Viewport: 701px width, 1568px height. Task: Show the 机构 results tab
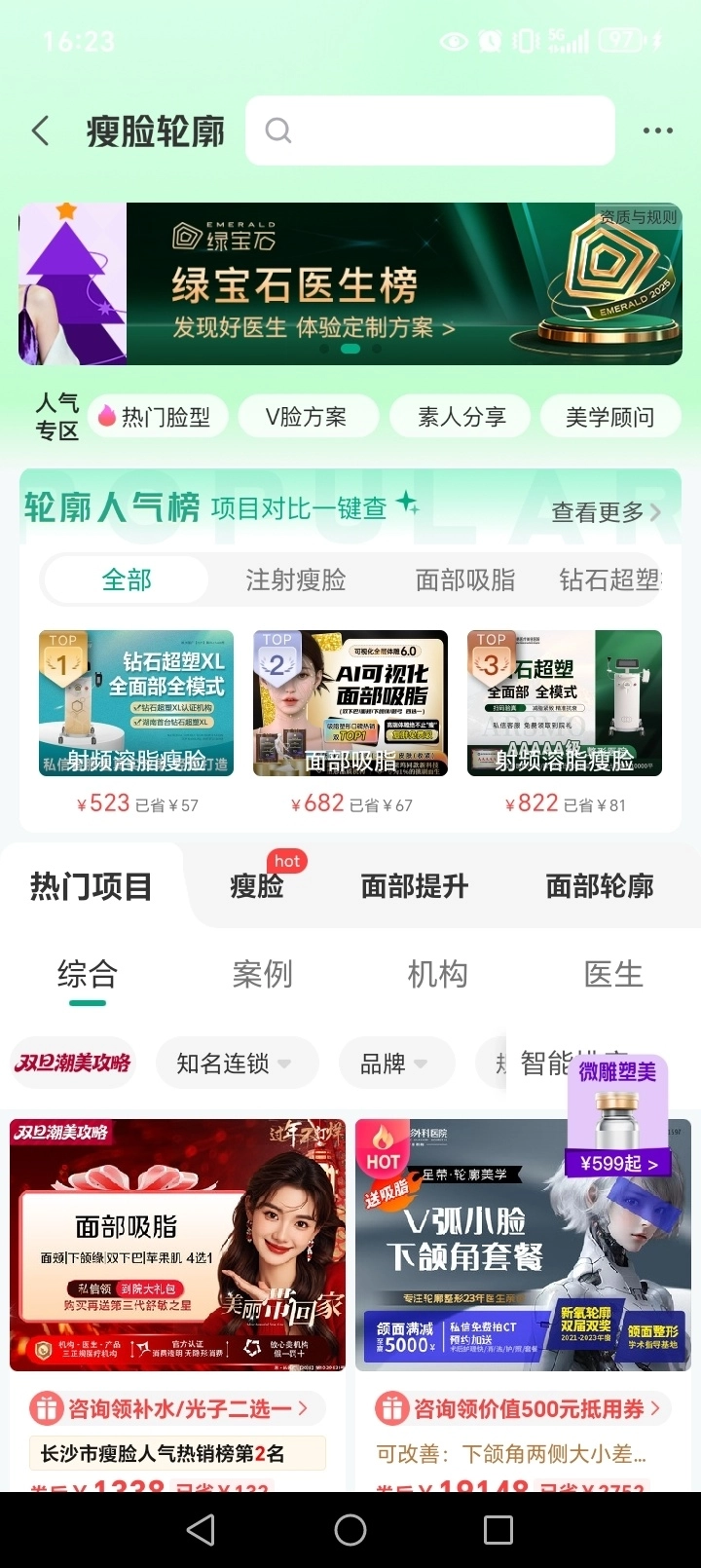[437, 974]
